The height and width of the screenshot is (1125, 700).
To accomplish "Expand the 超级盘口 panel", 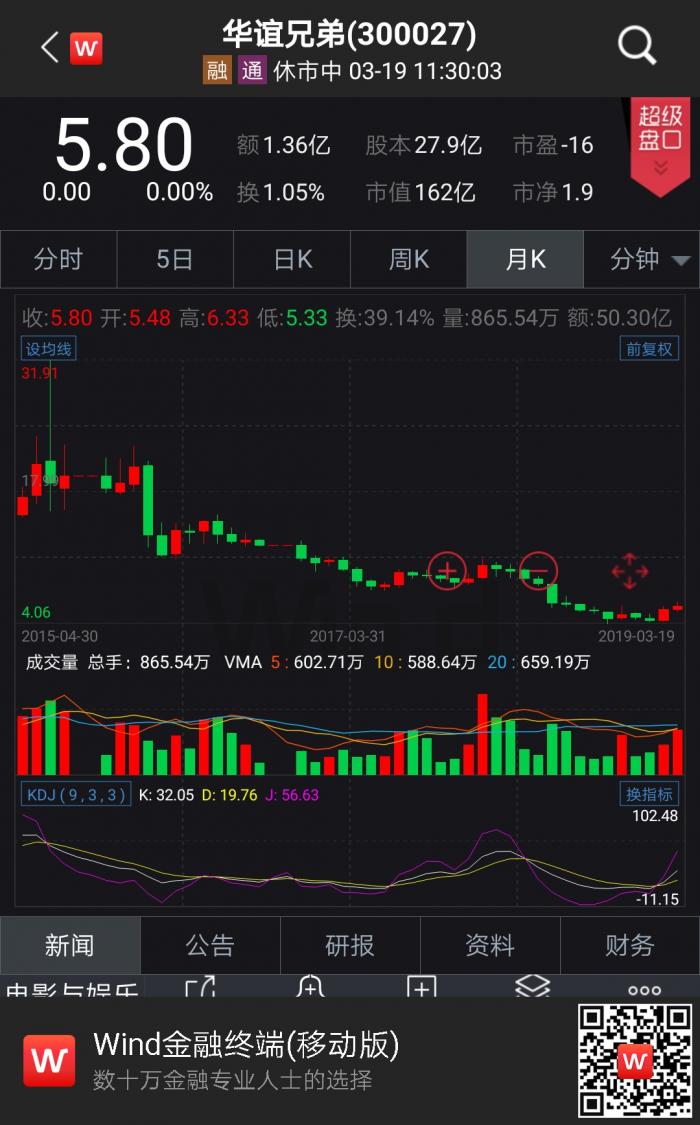I will [x=660, y=145].
